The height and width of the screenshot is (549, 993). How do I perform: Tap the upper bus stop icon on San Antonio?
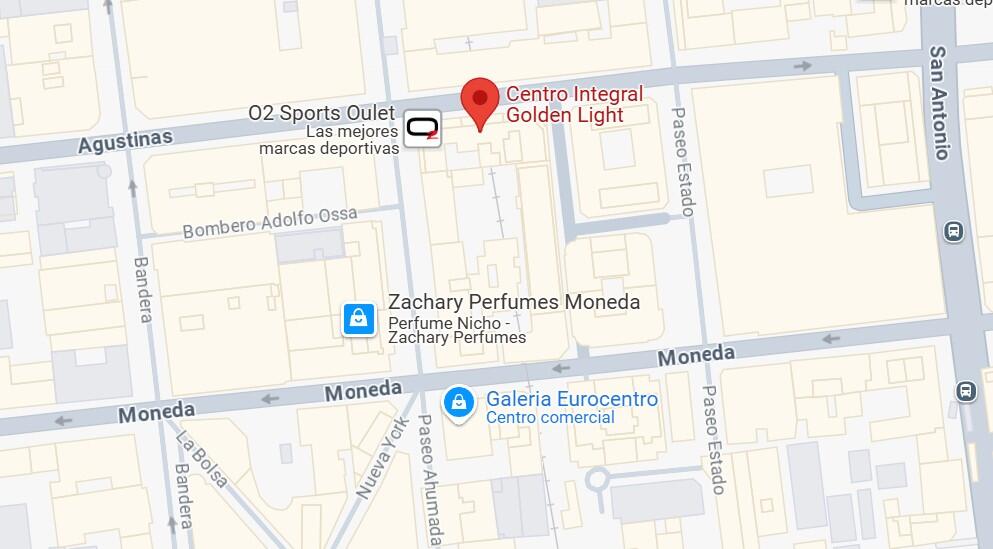coord(954,232)
